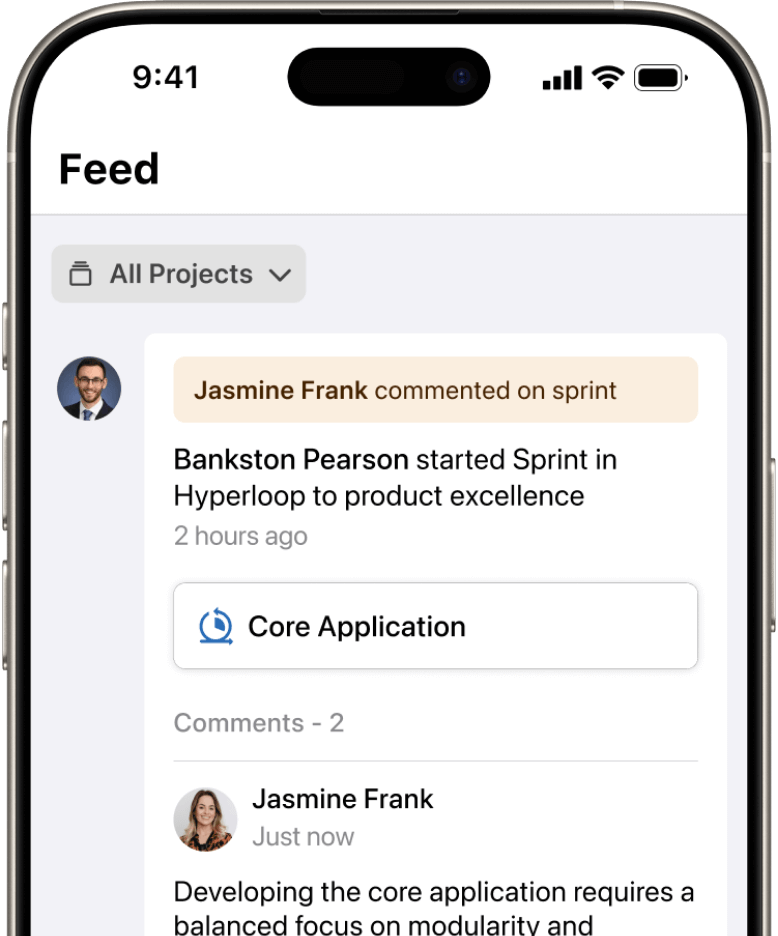This screenshot has height=936, width=778.
Task: Tap the Jasmine Frank commented on sprint banner
Action: [x=435, y=390]
